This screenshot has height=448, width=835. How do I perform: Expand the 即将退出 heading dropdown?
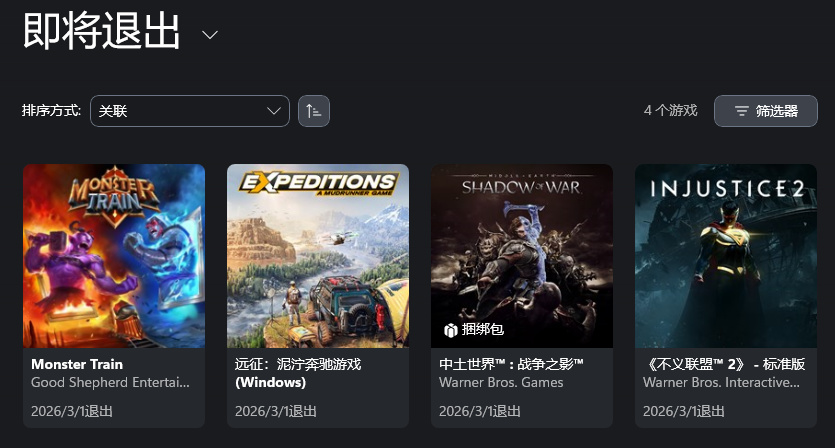click(x=210, y=35)
